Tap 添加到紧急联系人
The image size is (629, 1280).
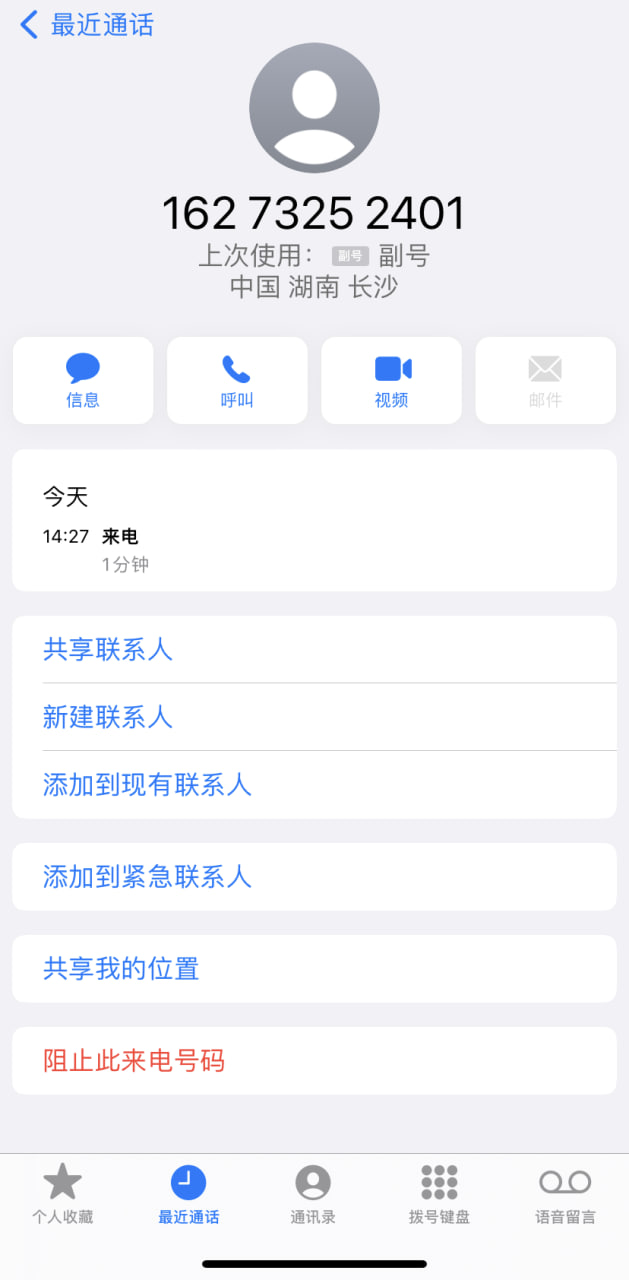click(x=147, y=877)
